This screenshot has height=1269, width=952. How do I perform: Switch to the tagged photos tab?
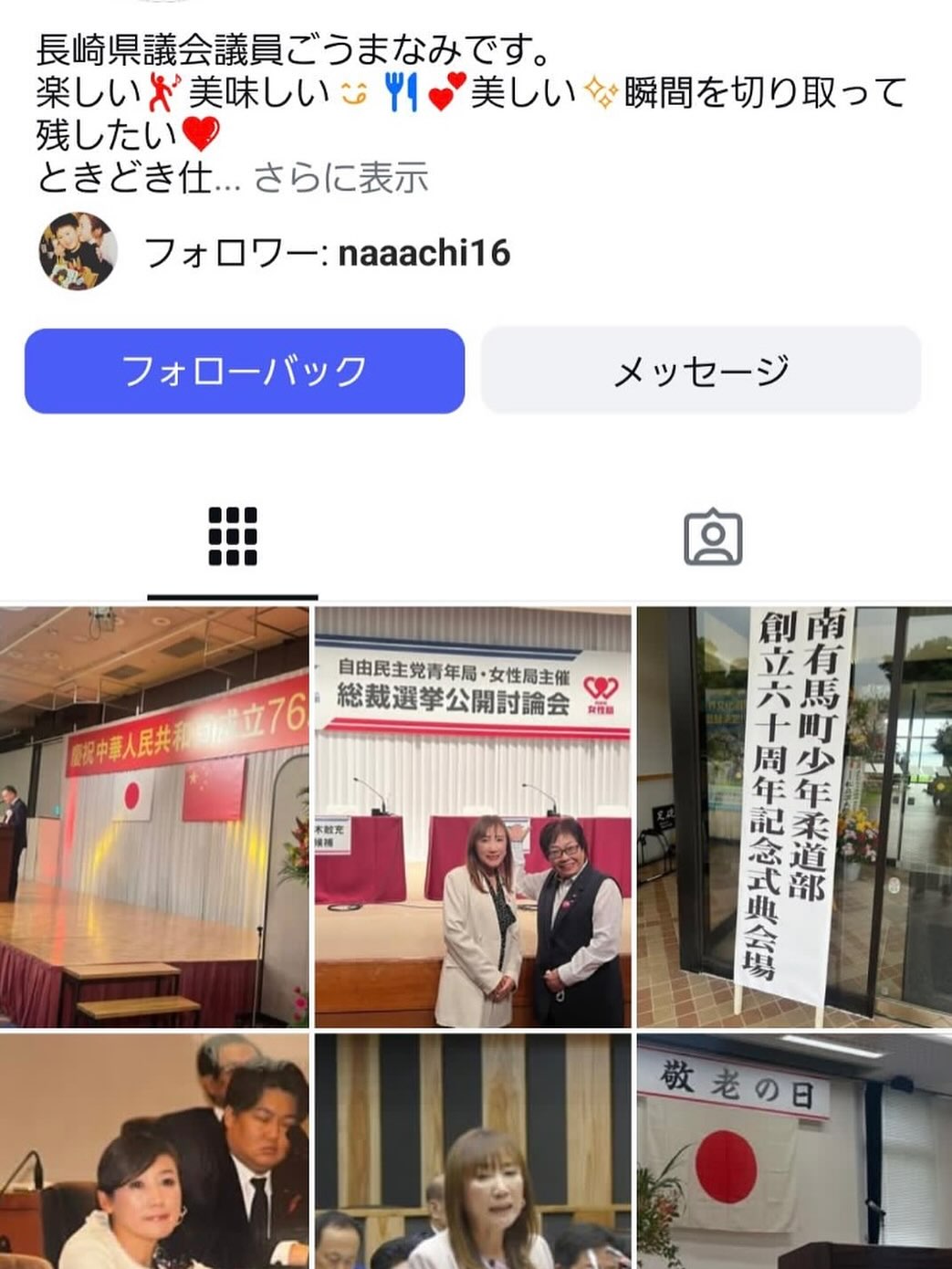(x=713, y=537)
